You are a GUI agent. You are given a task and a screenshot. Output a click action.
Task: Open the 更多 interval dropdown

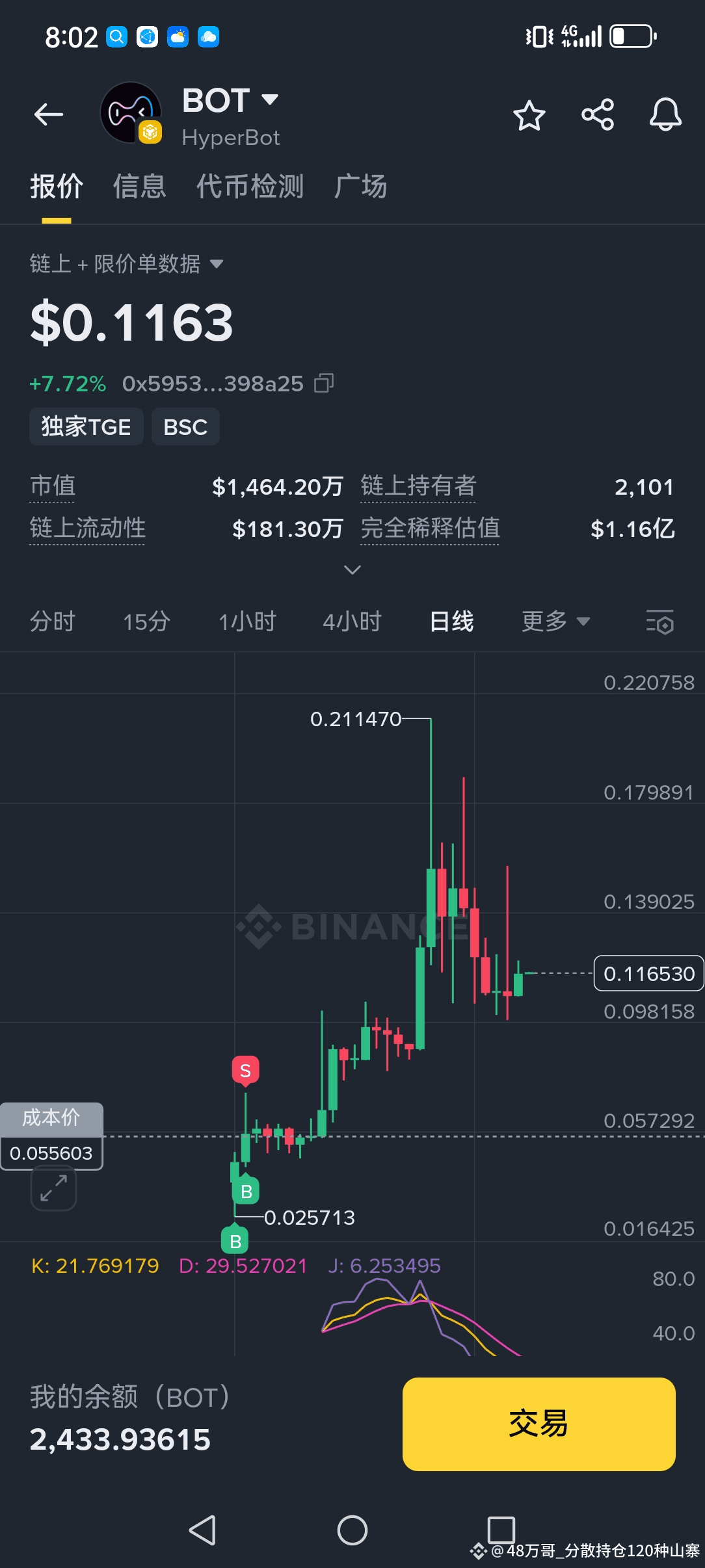(x=555, y=621)
